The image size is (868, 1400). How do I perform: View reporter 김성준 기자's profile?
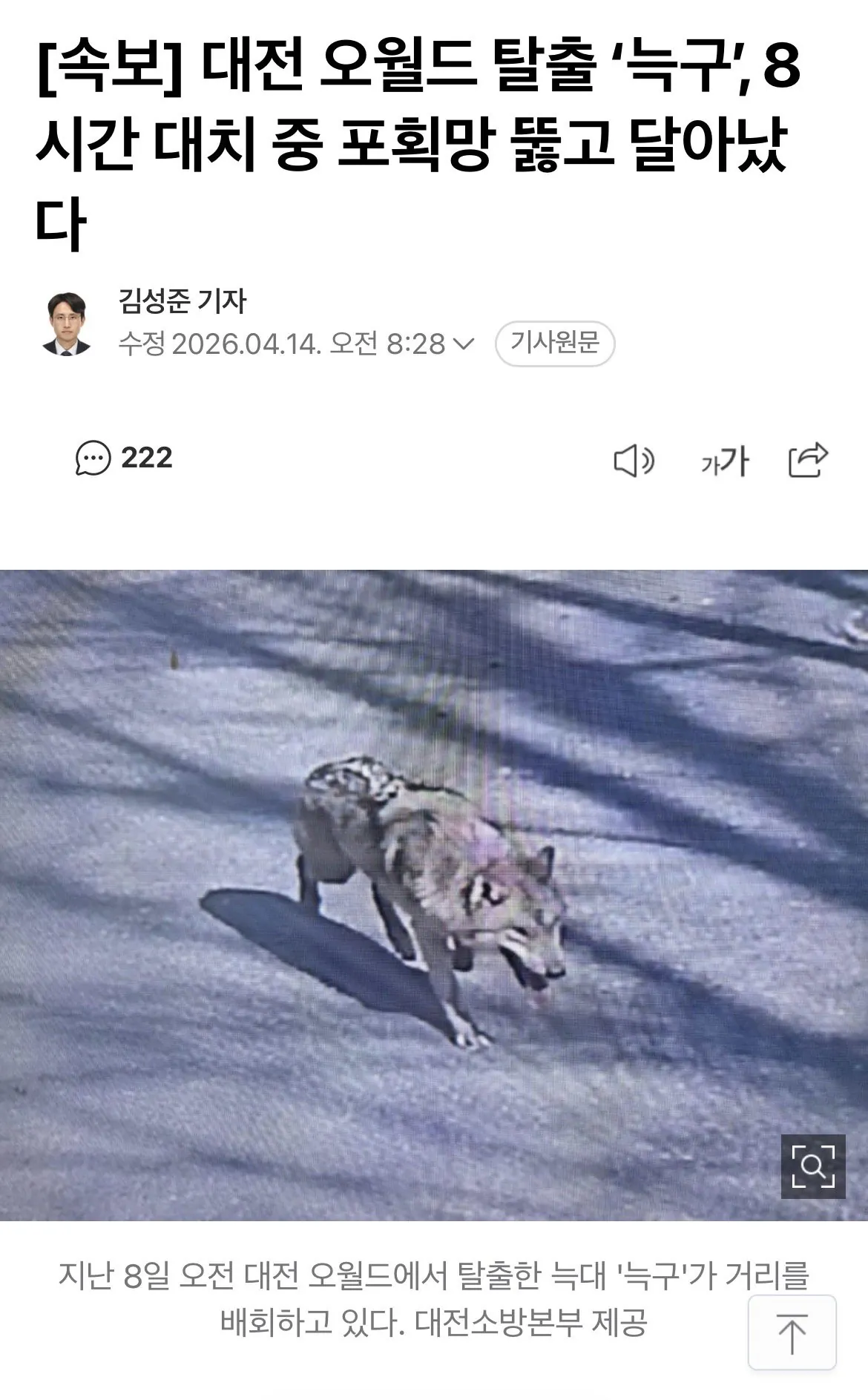(x=182, y=300)
